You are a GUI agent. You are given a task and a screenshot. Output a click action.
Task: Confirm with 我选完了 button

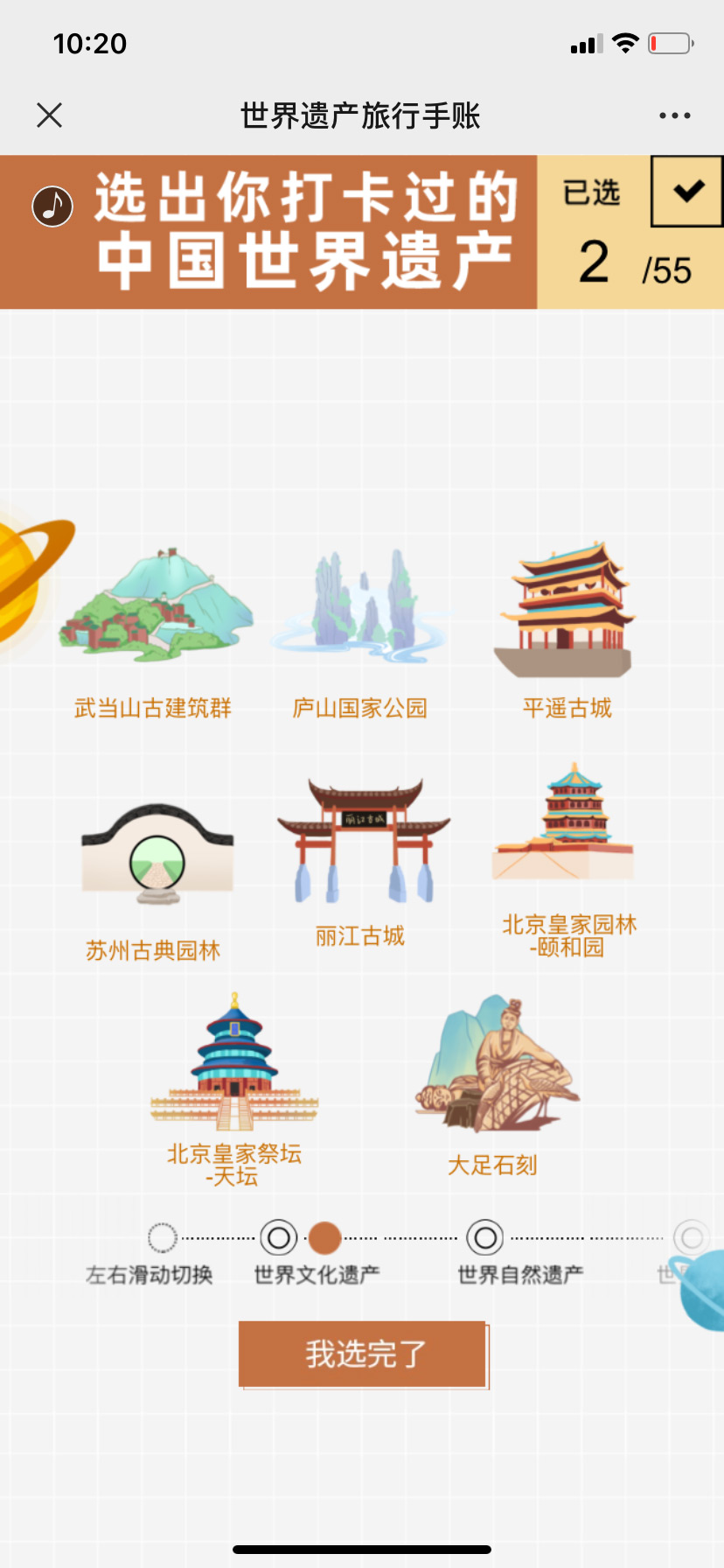pyautogui.click(x=362, y=1354)
